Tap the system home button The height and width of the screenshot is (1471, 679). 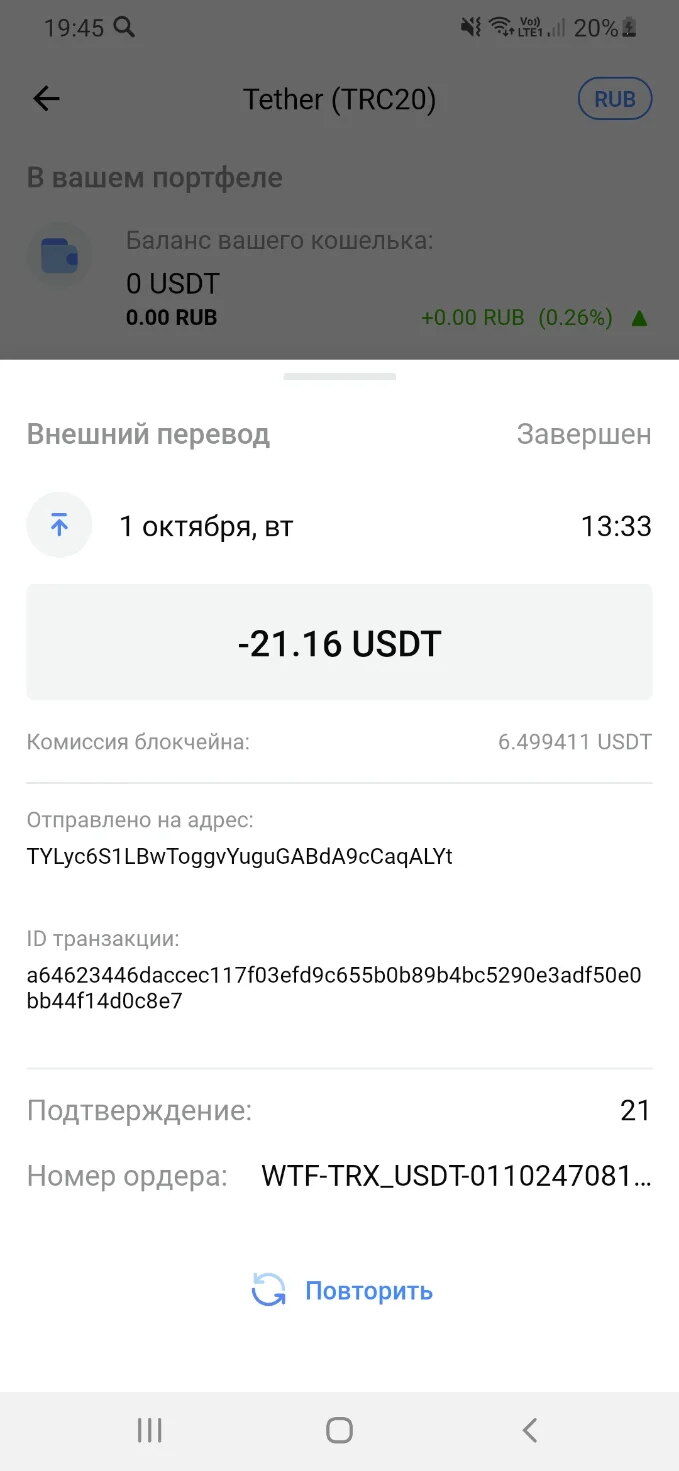pyautogui.click(x=339, y=1430)
